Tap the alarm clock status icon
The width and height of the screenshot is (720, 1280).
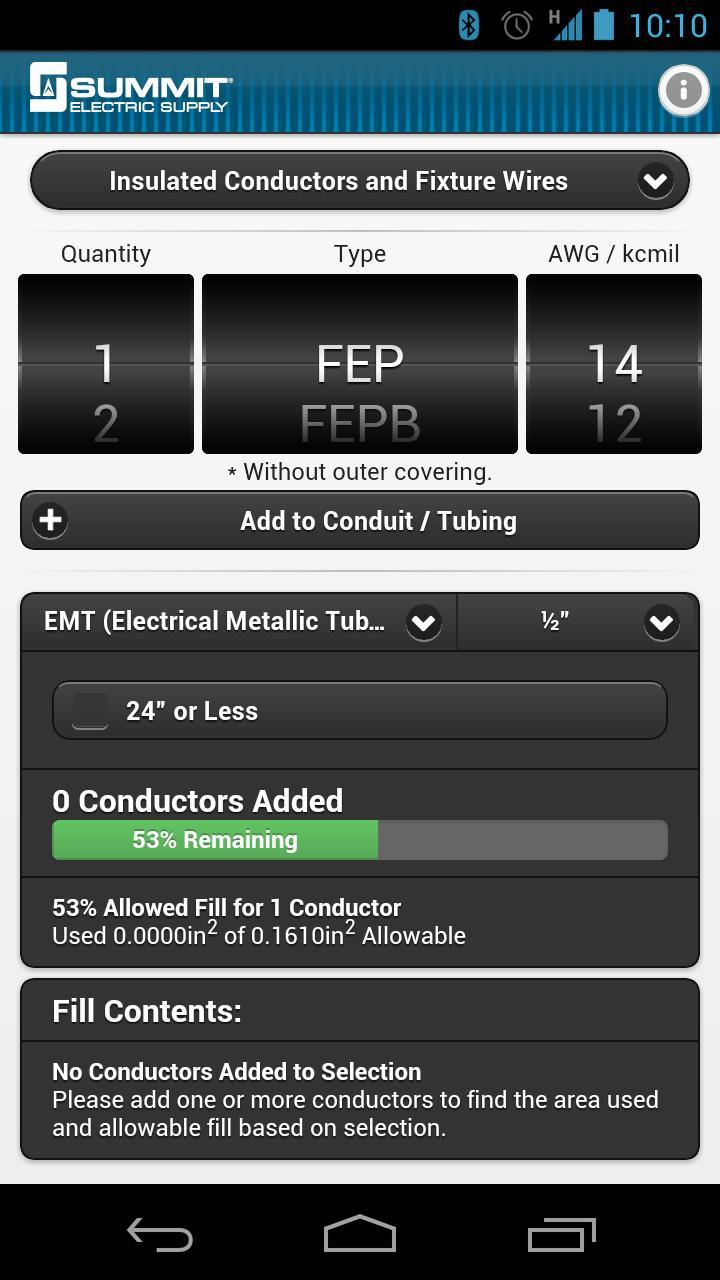(x=516, y=24)
